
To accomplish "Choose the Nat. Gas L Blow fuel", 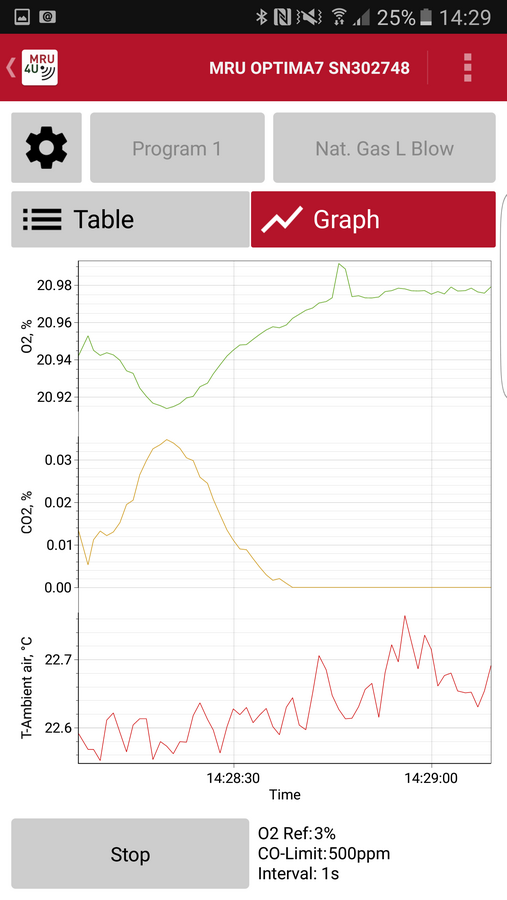I will pyautogui.click(x=384, y=148).
